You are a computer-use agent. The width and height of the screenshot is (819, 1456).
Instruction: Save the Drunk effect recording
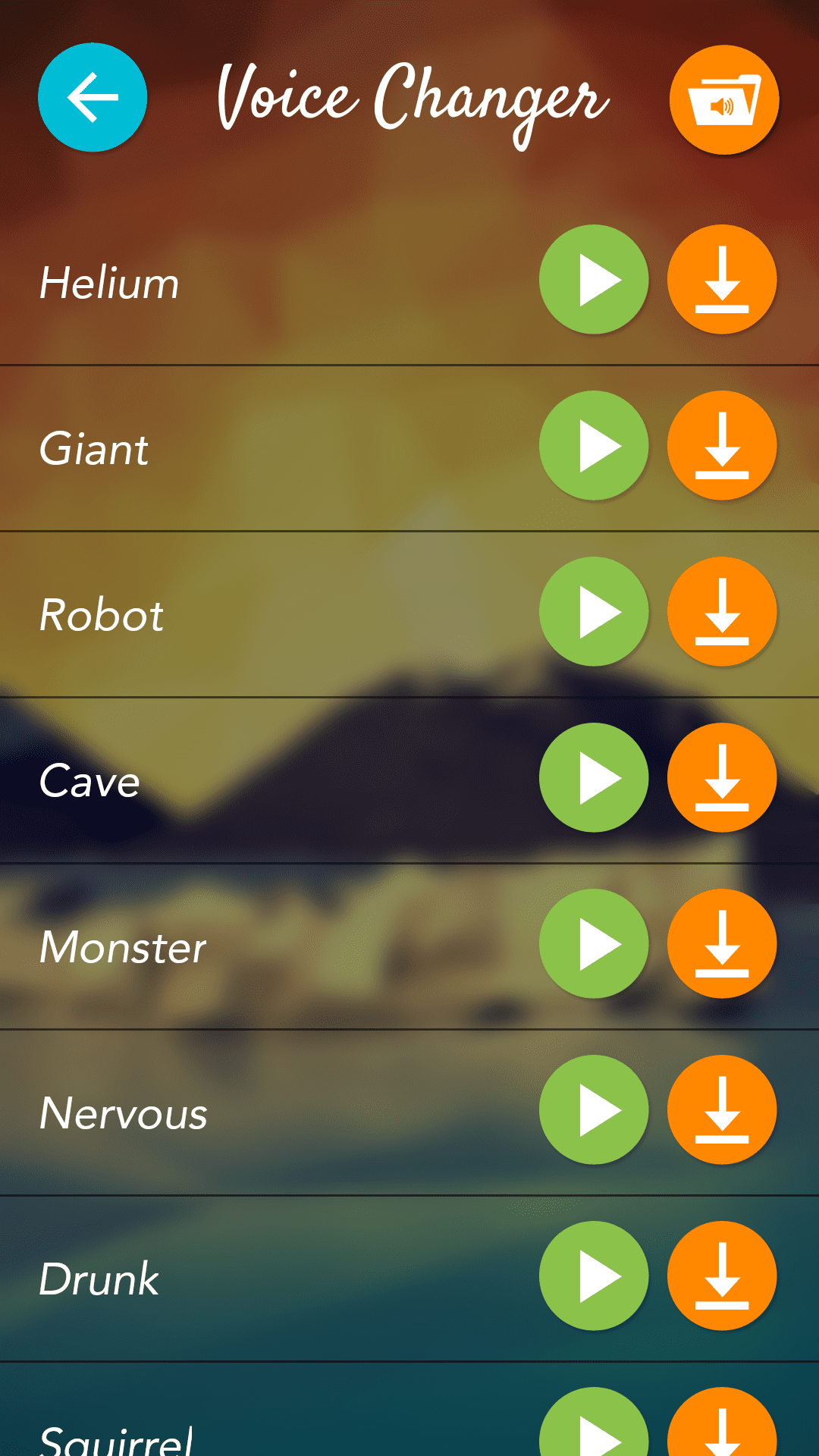[x=722, y=1276]
